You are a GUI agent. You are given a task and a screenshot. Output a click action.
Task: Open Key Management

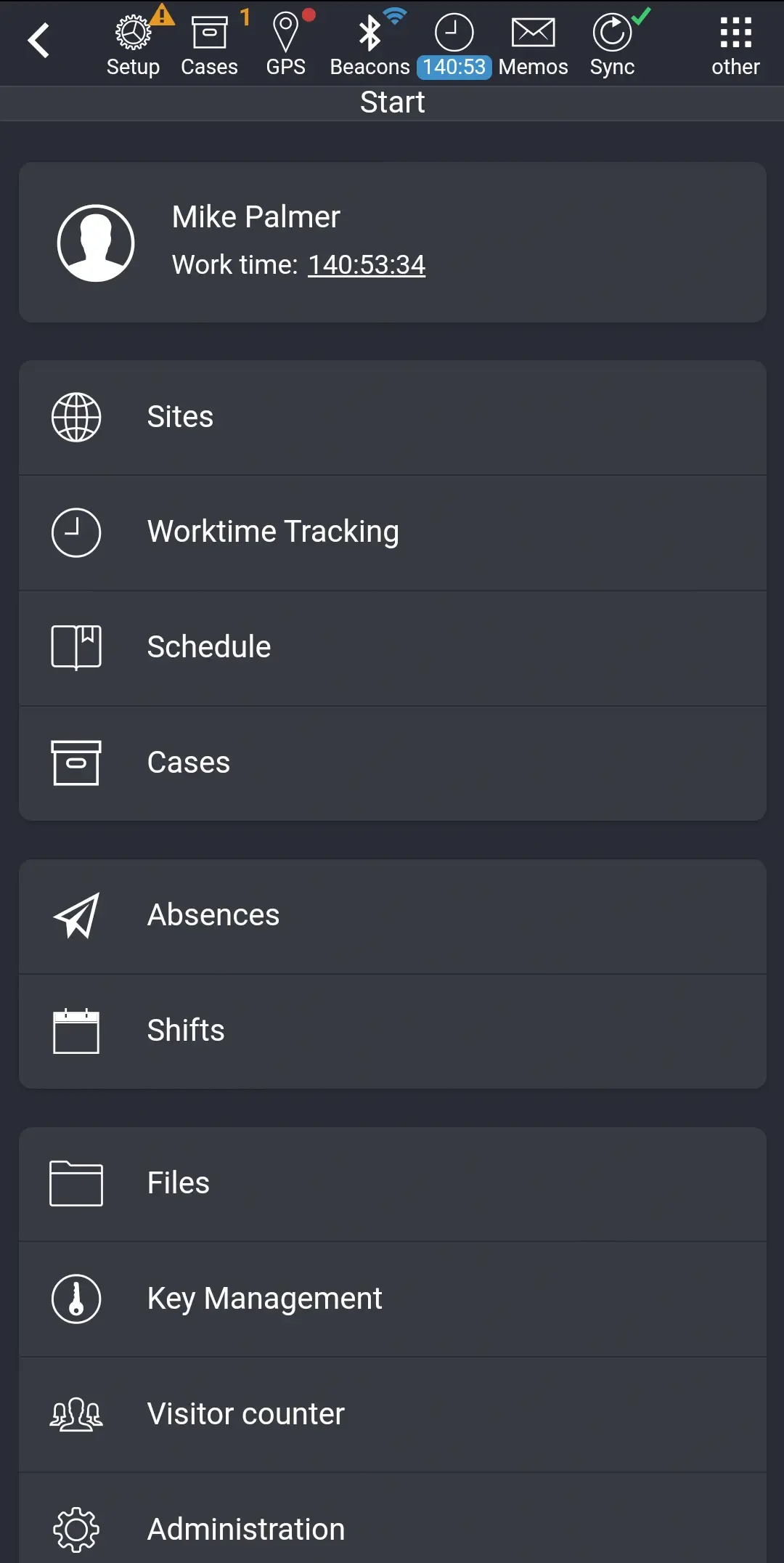click(392, 1299)
